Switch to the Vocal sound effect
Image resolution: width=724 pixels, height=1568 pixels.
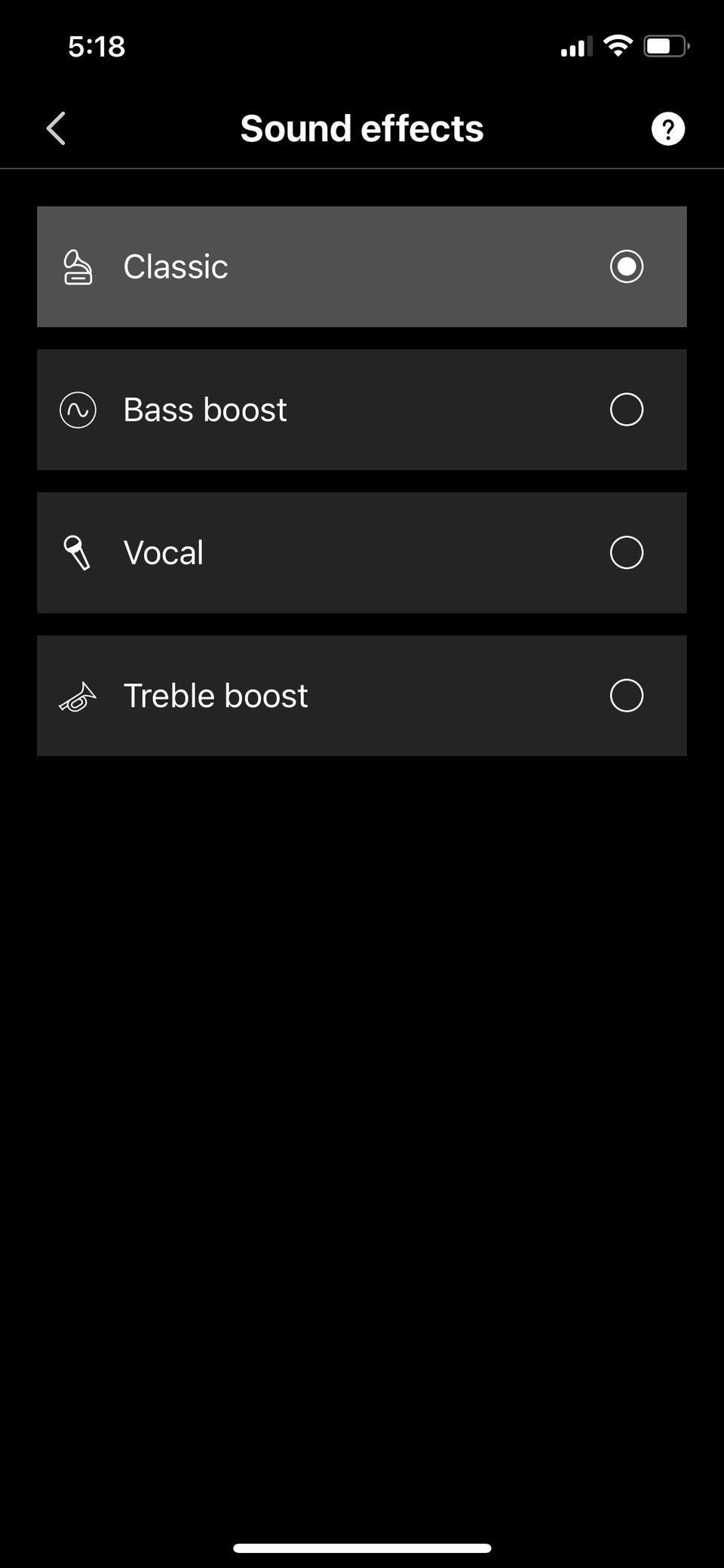click(626, 552)
